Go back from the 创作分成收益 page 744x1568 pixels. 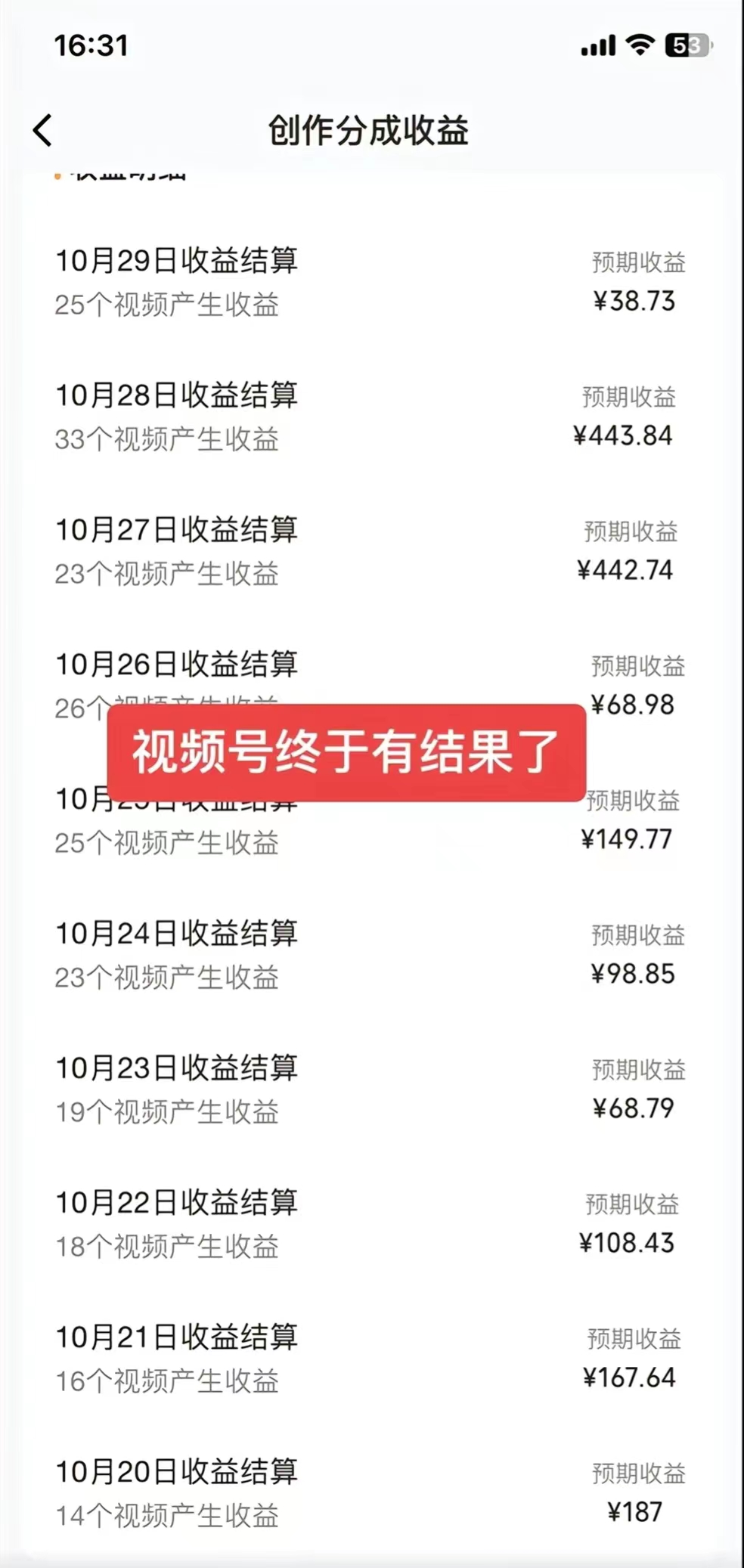pyautogui.click(x=43, y=130)
